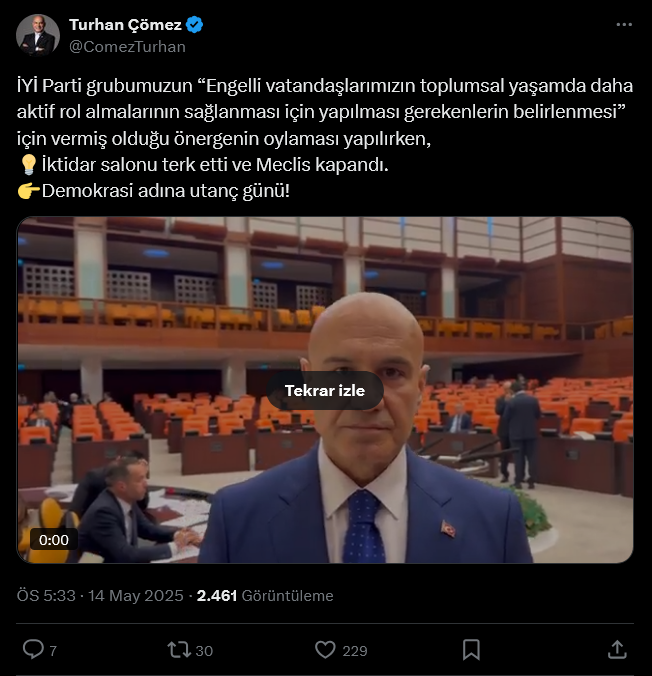This screenshot has height=676, width=652.
Task: Tap the Tekrar izle replay button
Action: 325,390
